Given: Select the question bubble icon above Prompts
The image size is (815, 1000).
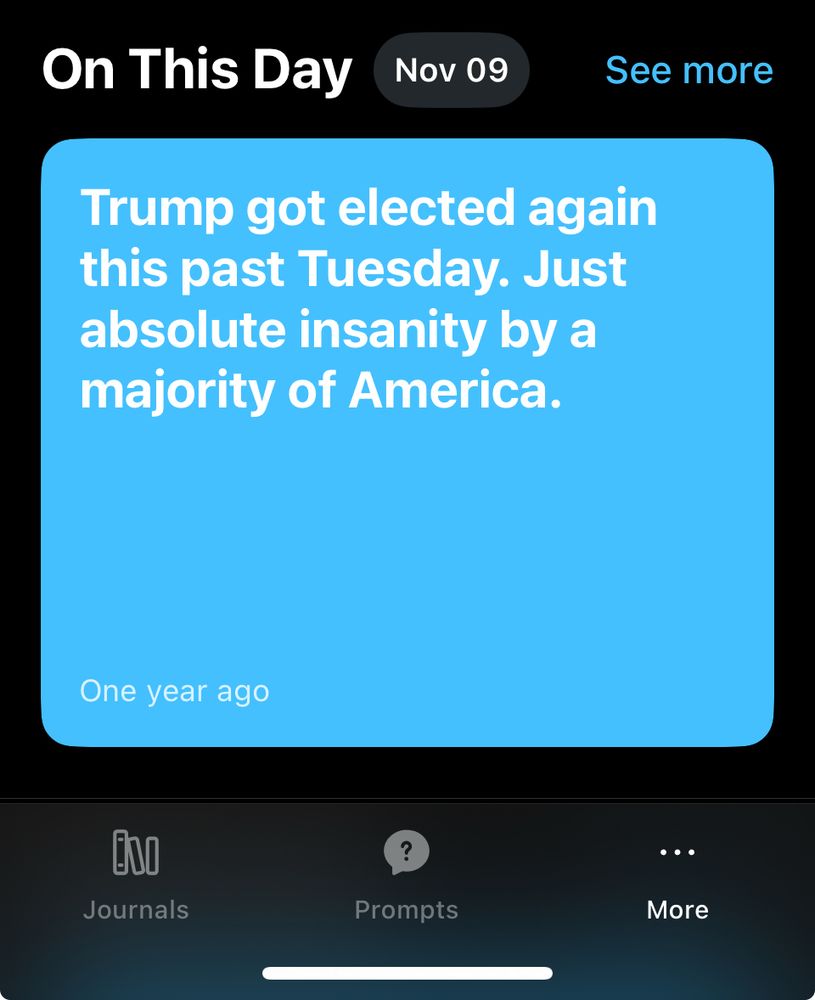Looking at the screenshot, I should point(407,851).
